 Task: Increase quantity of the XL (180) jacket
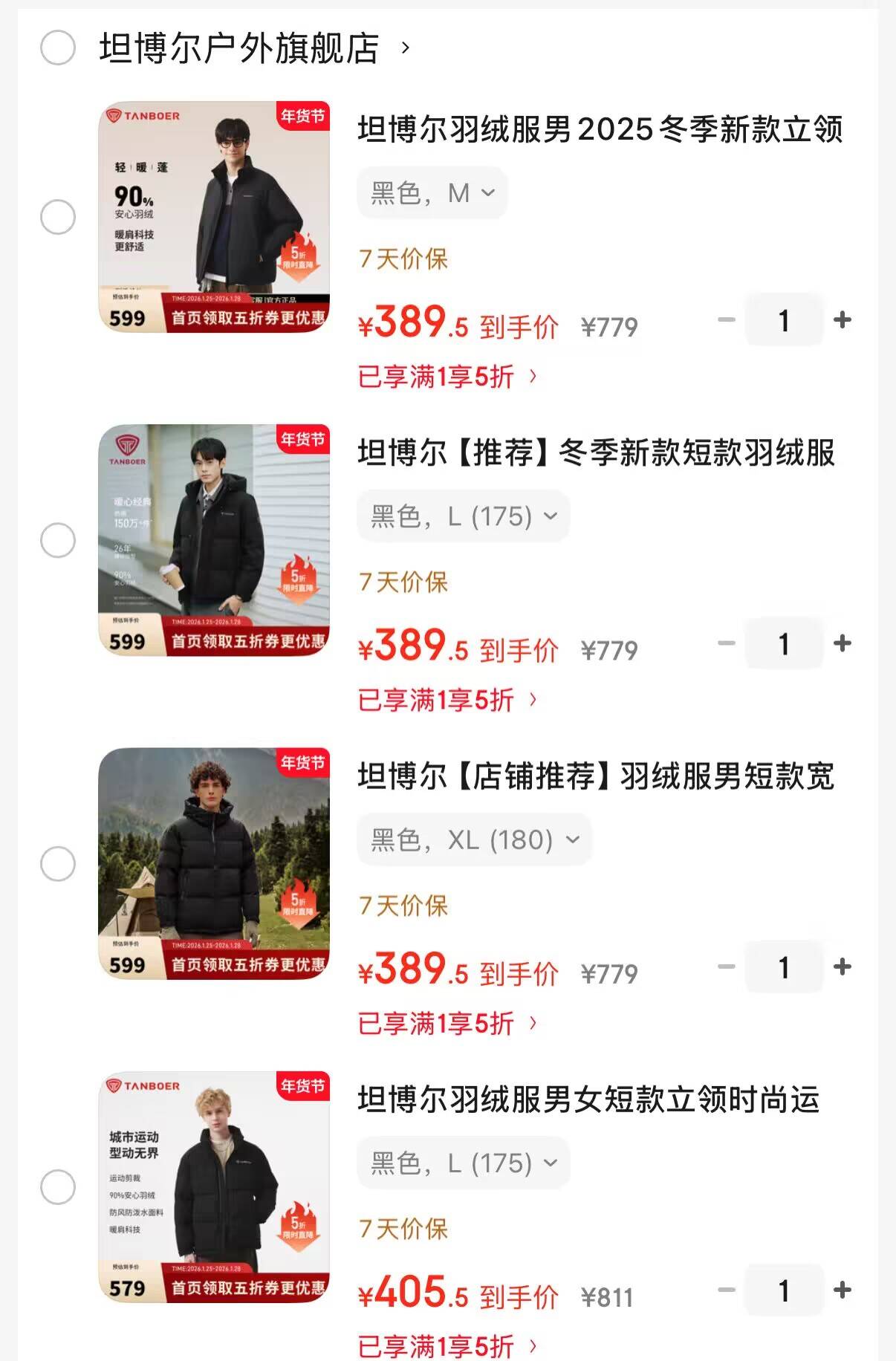843,967
